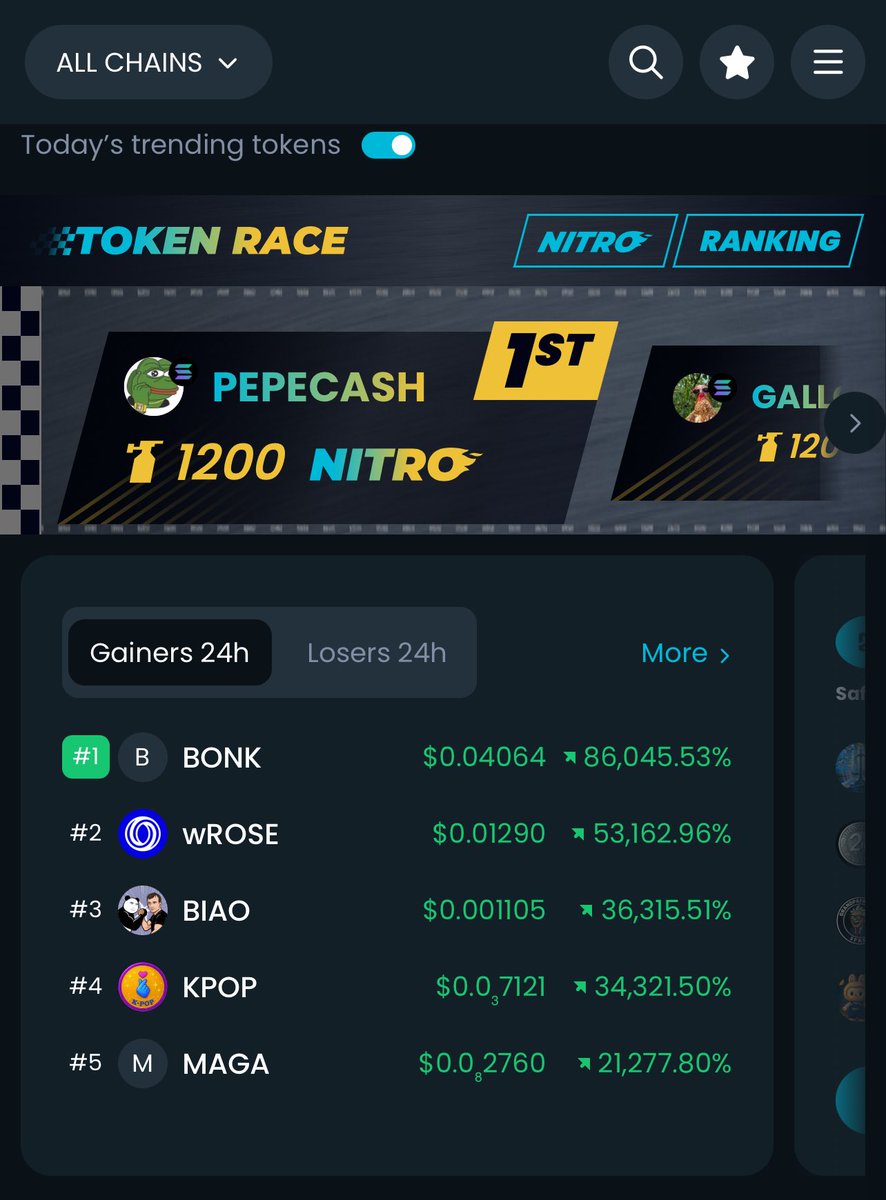Tap the NITRO button in Token Race
The height and width of the screenshot is (1200, 886).
coord(595,241)
